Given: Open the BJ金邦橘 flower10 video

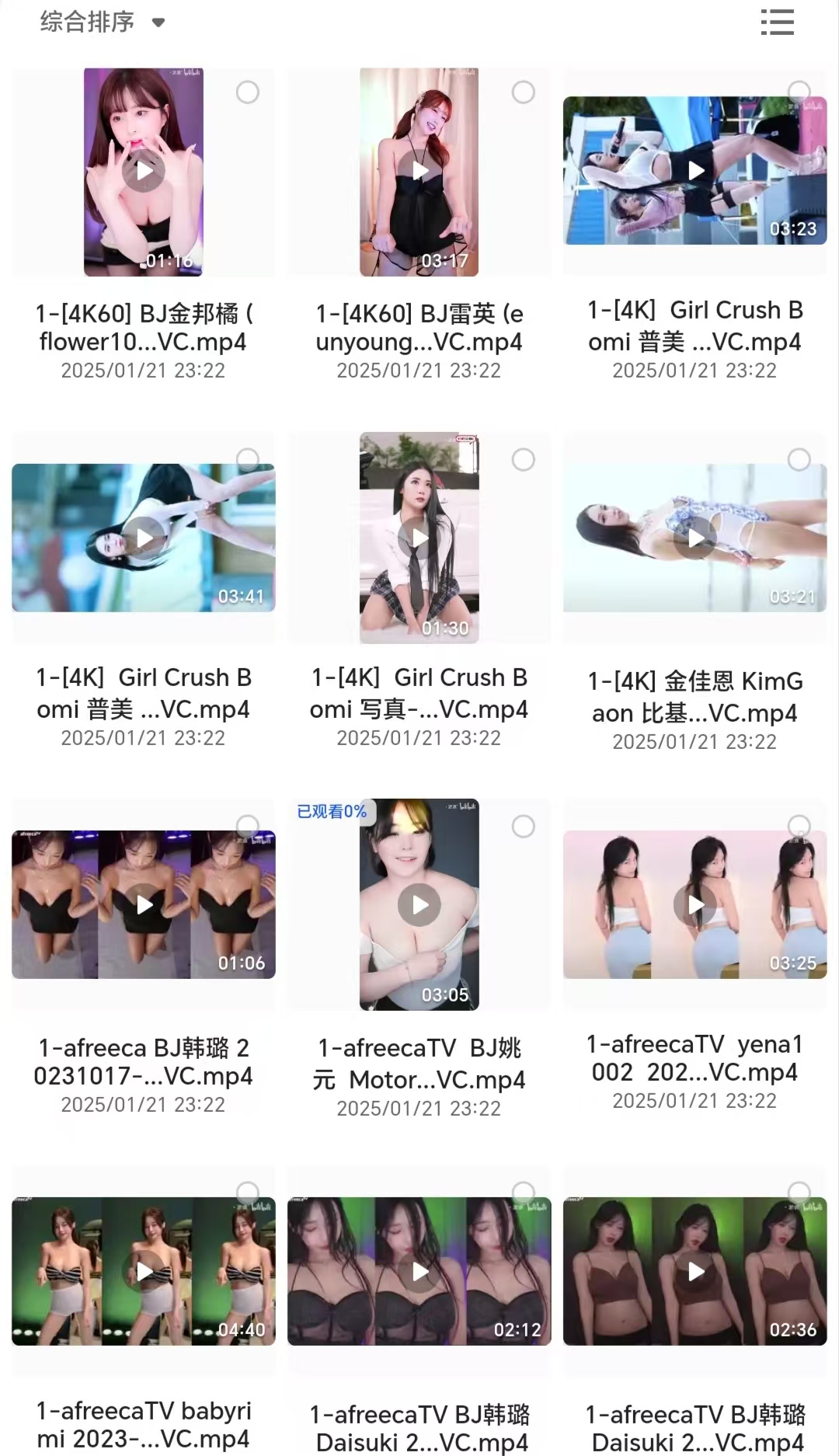Looking at the screenshot, I should click(x=144, y=172).
